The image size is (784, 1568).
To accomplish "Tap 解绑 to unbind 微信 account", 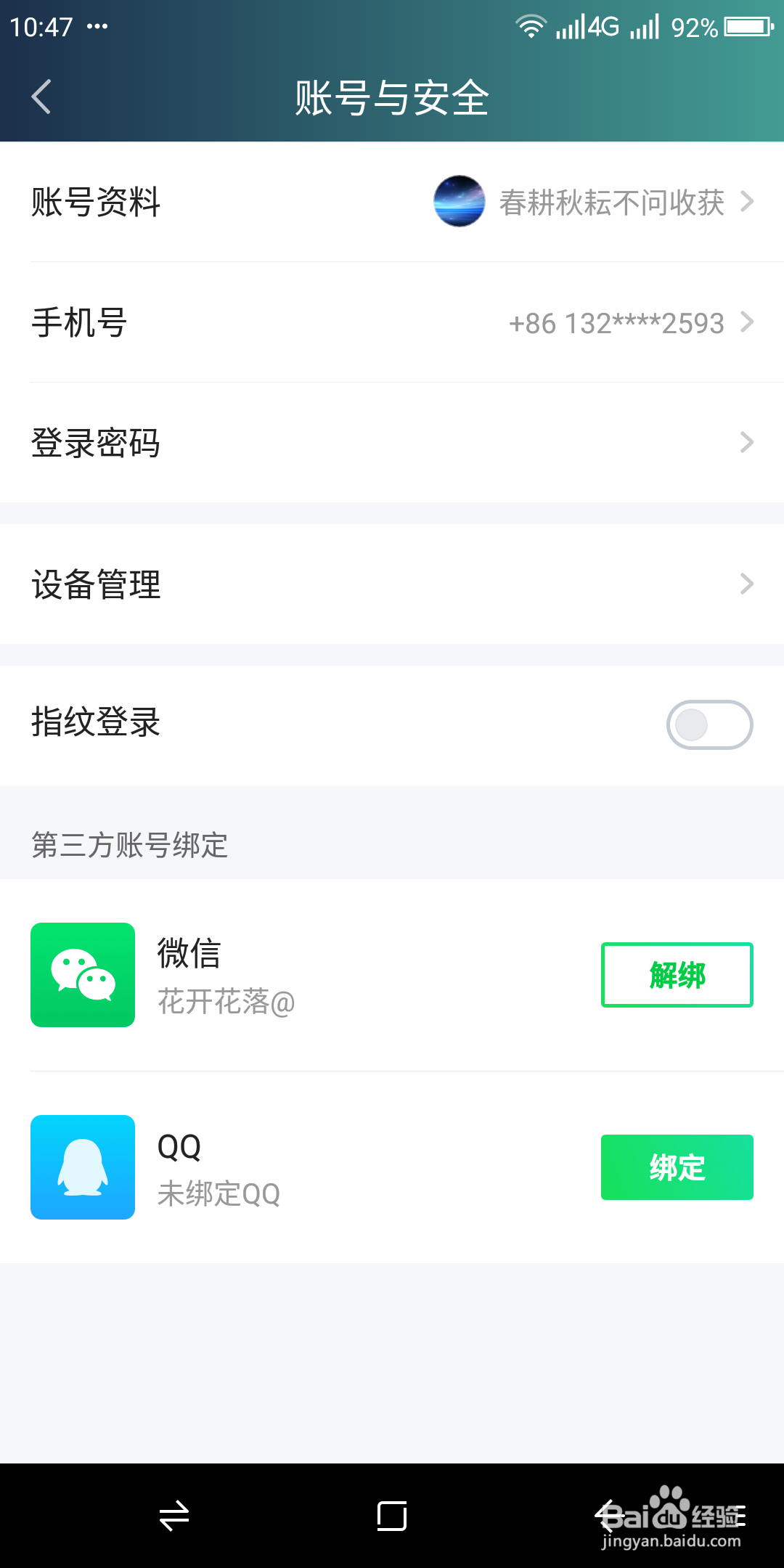I will click(x=677, y=975).
